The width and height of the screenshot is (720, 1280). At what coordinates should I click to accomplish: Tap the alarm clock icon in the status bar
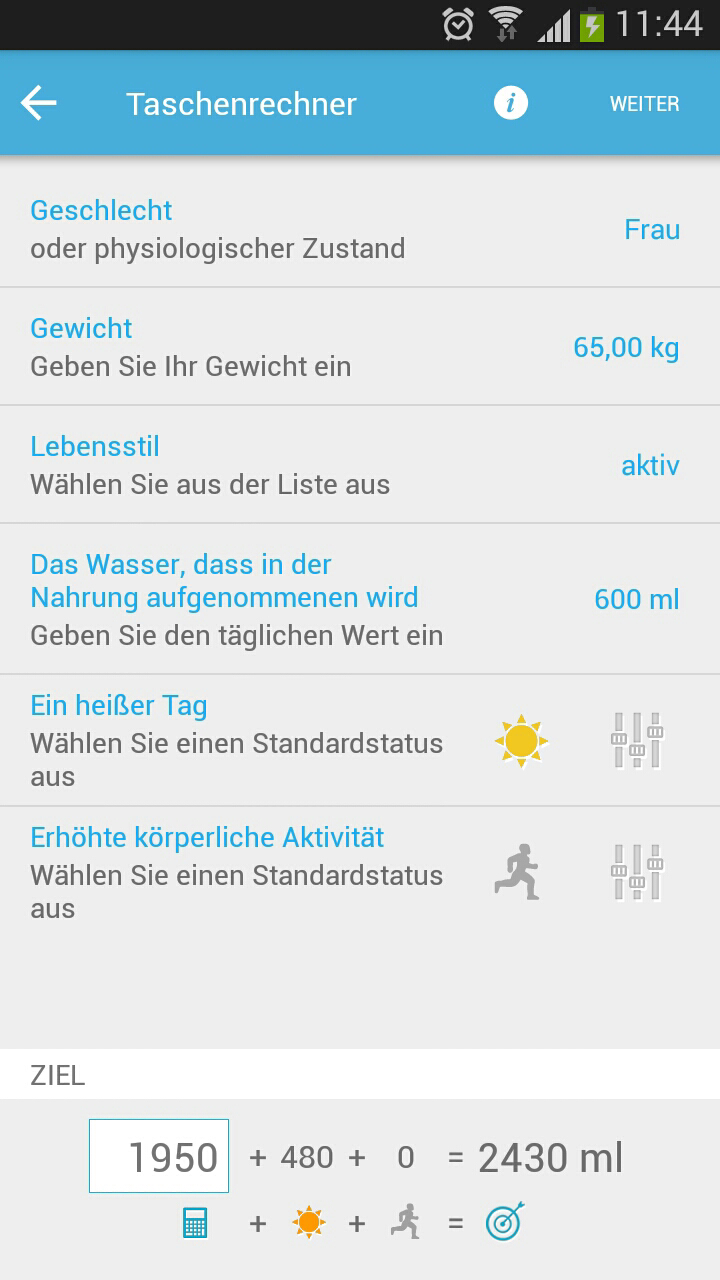459,22
